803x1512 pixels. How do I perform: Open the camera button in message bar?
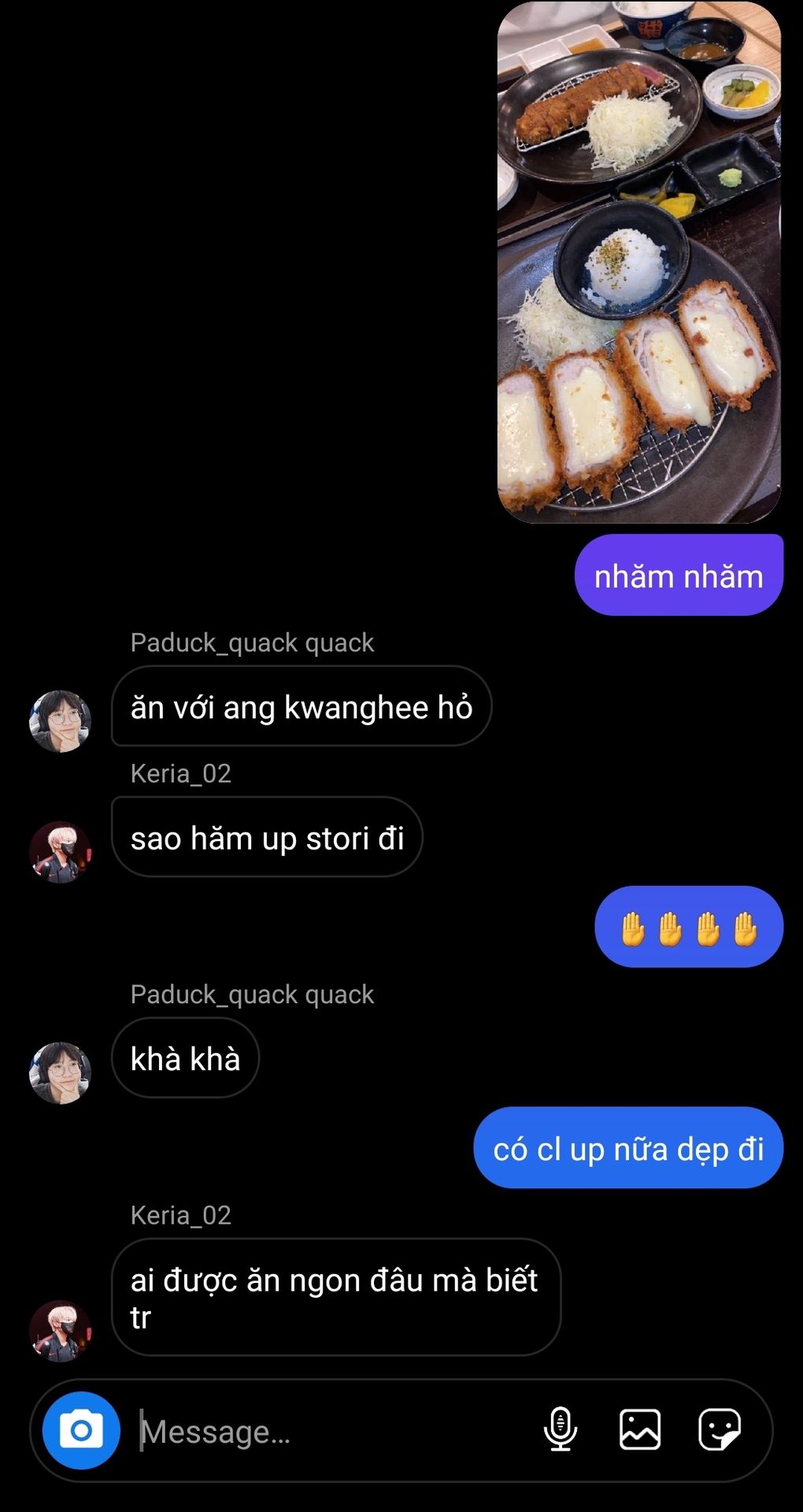click(x=81, y=1430)
